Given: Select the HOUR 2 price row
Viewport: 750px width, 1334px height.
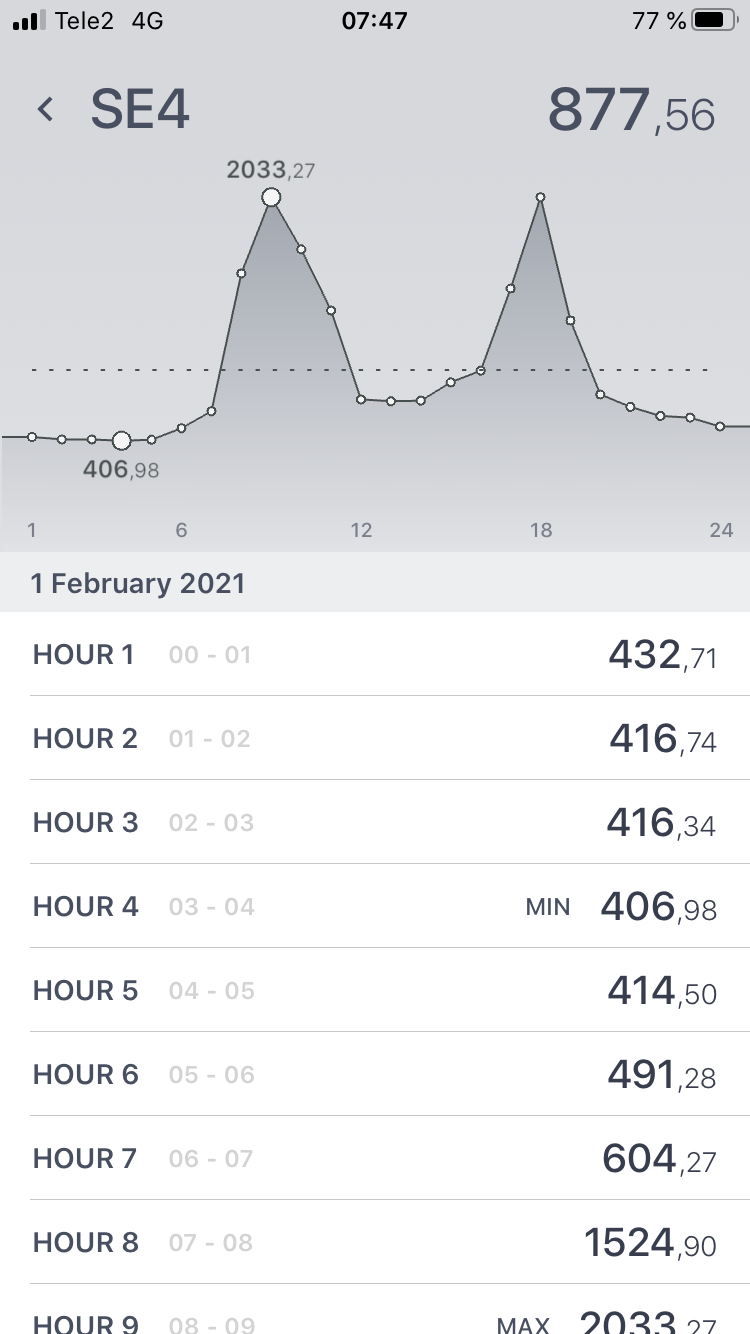Looking at the screenshot, I should tap(375, 739).
